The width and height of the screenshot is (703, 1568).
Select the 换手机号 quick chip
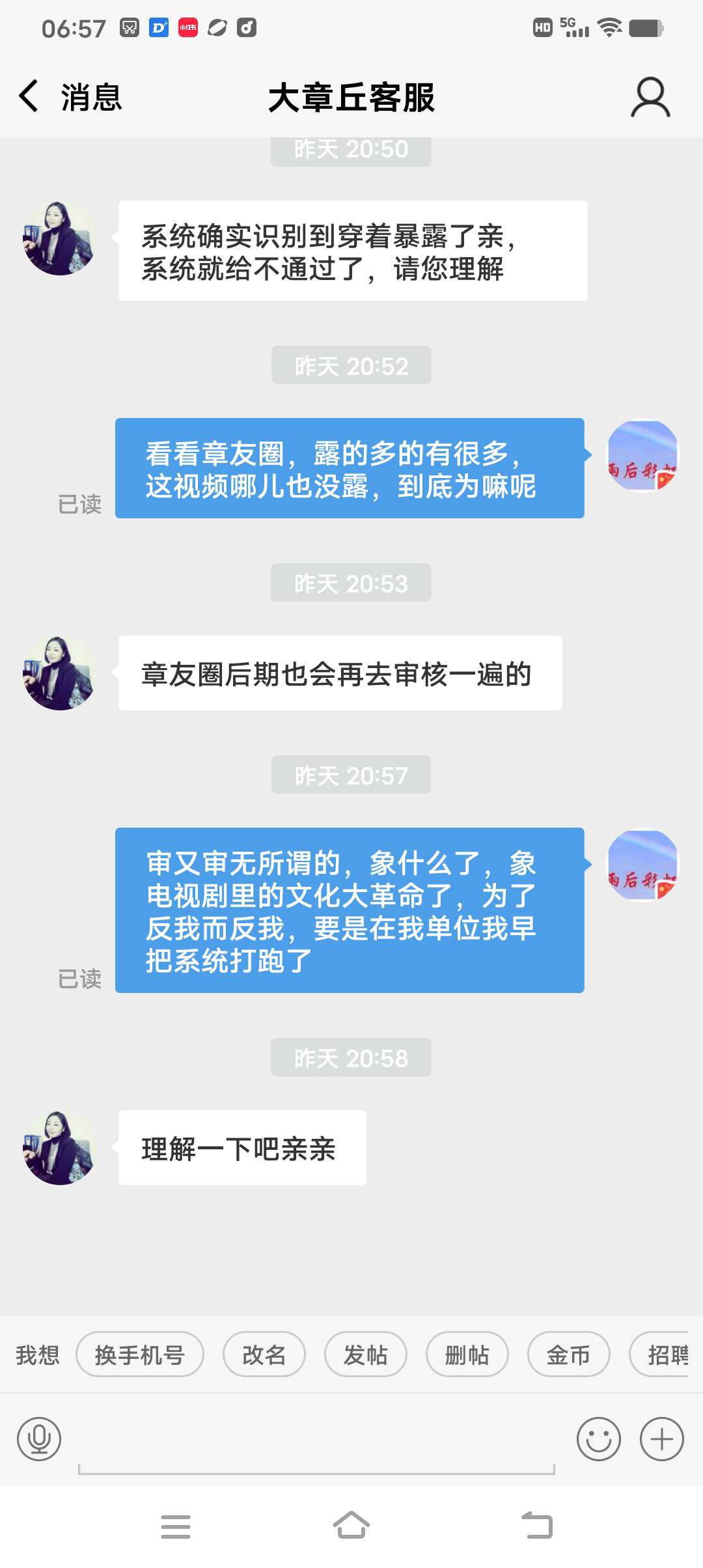coord(140,1354)
